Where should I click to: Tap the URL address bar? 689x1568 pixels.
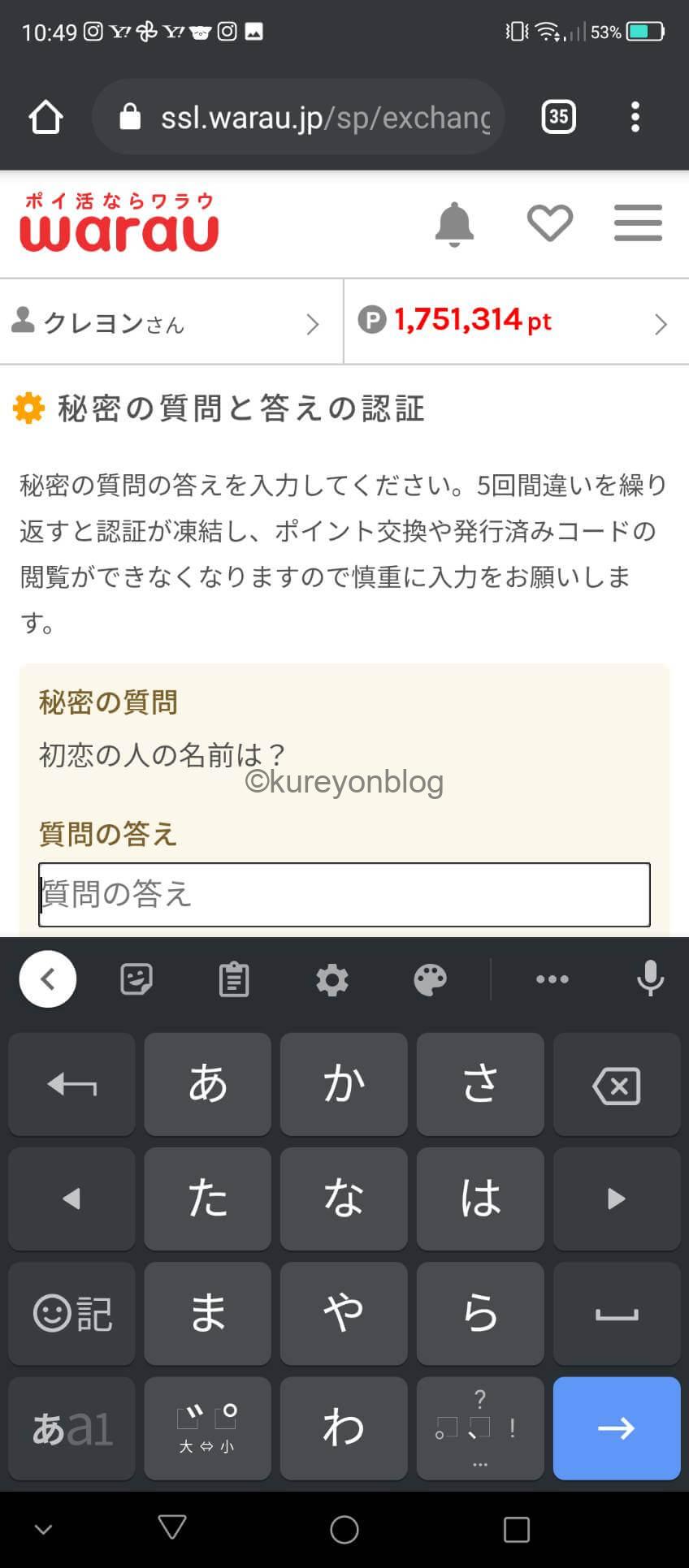pos(299,118)
